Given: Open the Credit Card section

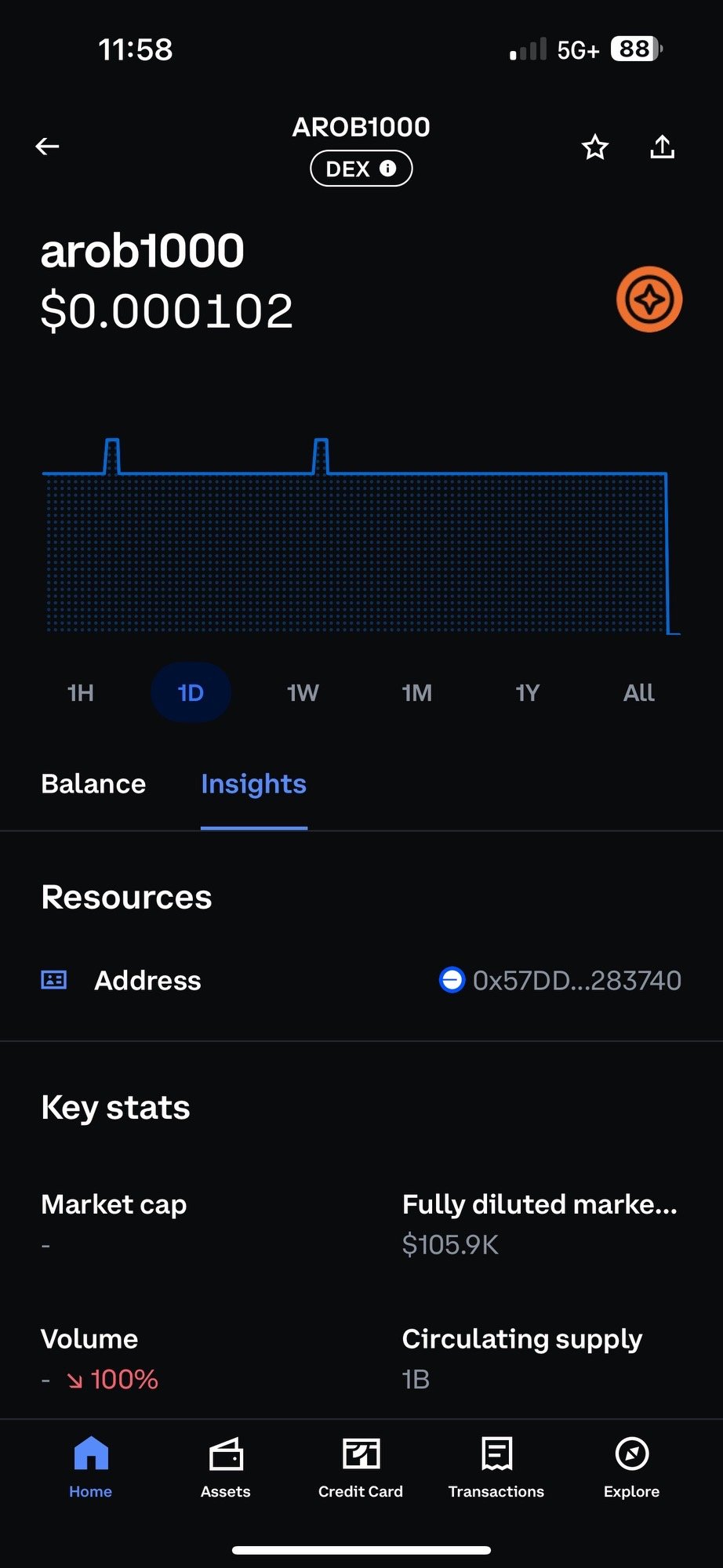Looking at the screenshot, I should click(x=361, y=1466).
